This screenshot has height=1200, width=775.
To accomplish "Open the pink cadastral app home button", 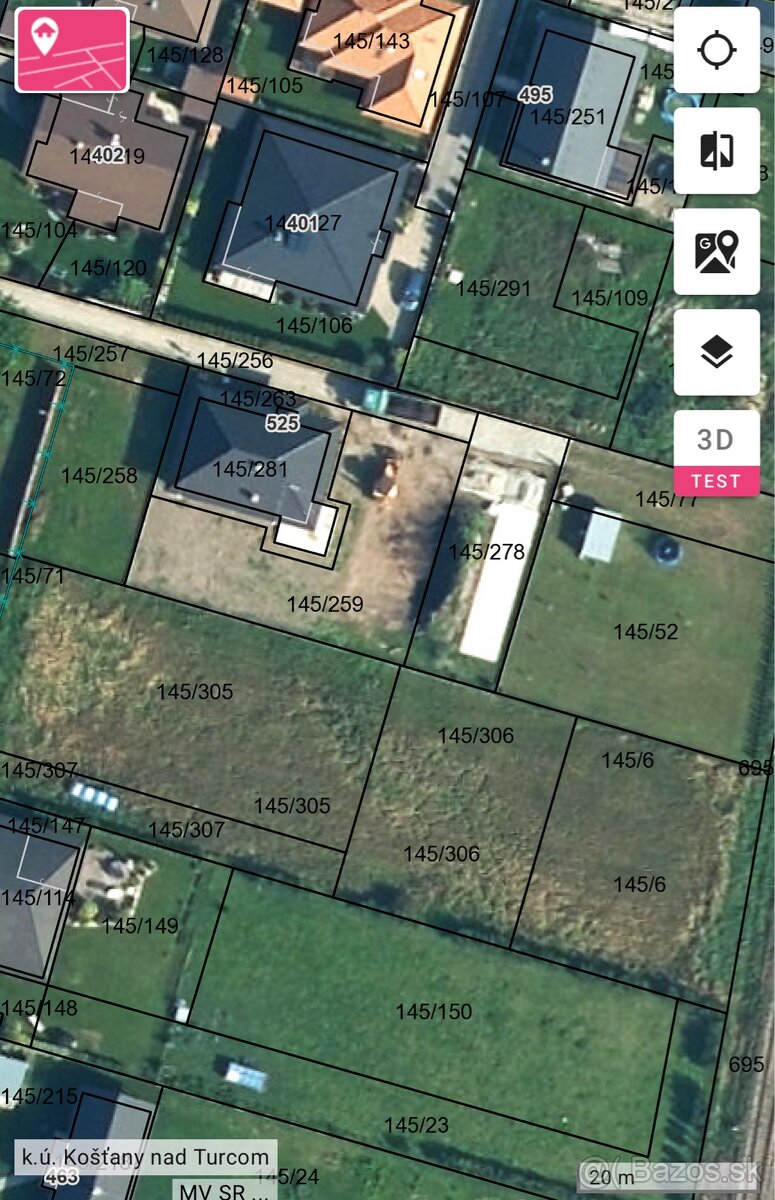I will click(71, 49).
